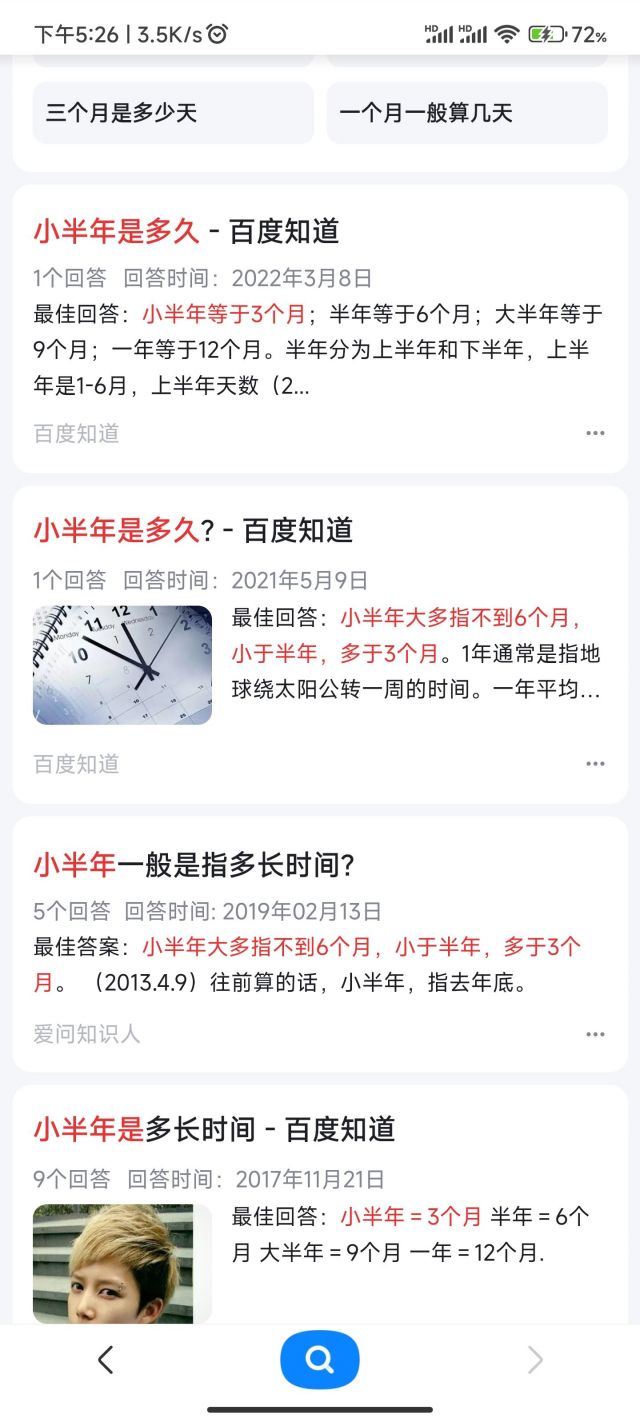Open the result 小半年是多久? - 百度知道
The height and width of the screenshot is (1422, 640).
[193, 530]
